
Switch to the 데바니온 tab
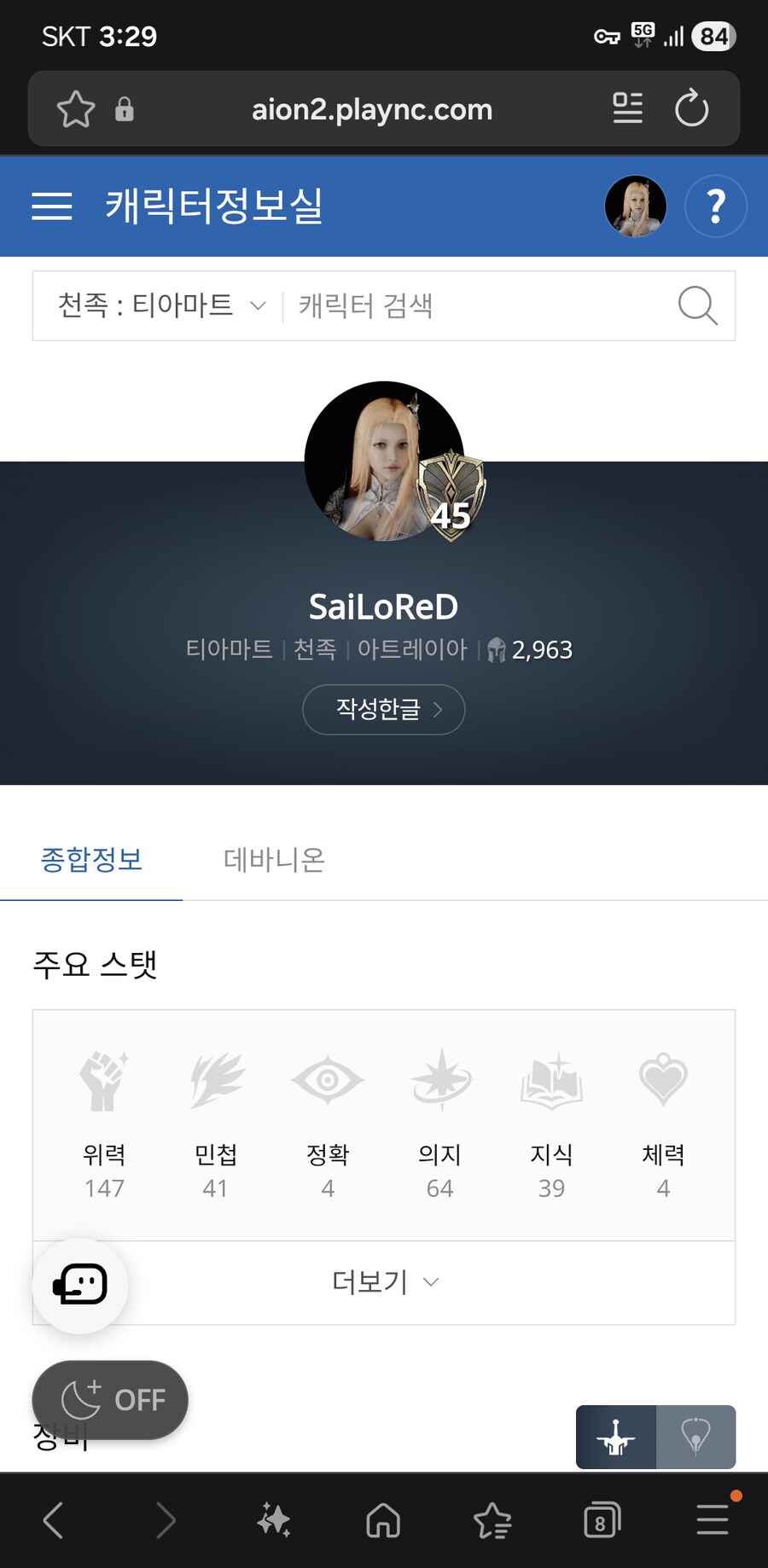pyautogui.click(x=273, y=860)
